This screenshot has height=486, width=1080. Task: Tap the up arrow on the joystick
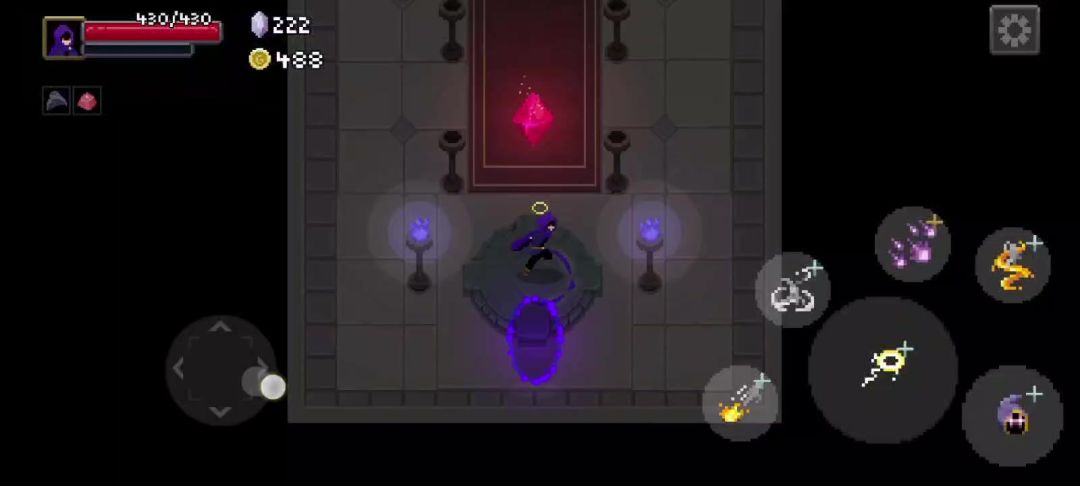pyautogui.click(x=220, y=326)
